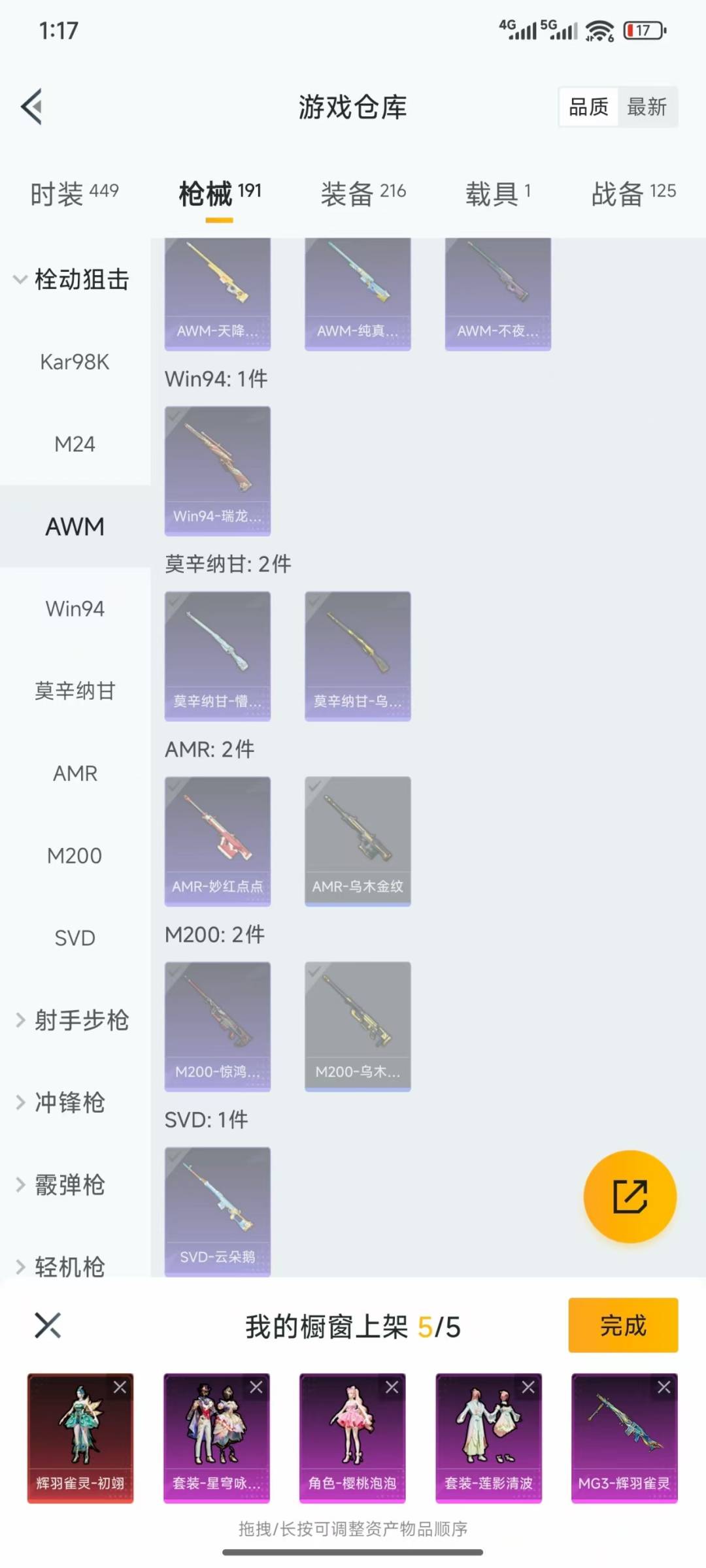Collapse the 栓动狙击 category

coord(72,280)
